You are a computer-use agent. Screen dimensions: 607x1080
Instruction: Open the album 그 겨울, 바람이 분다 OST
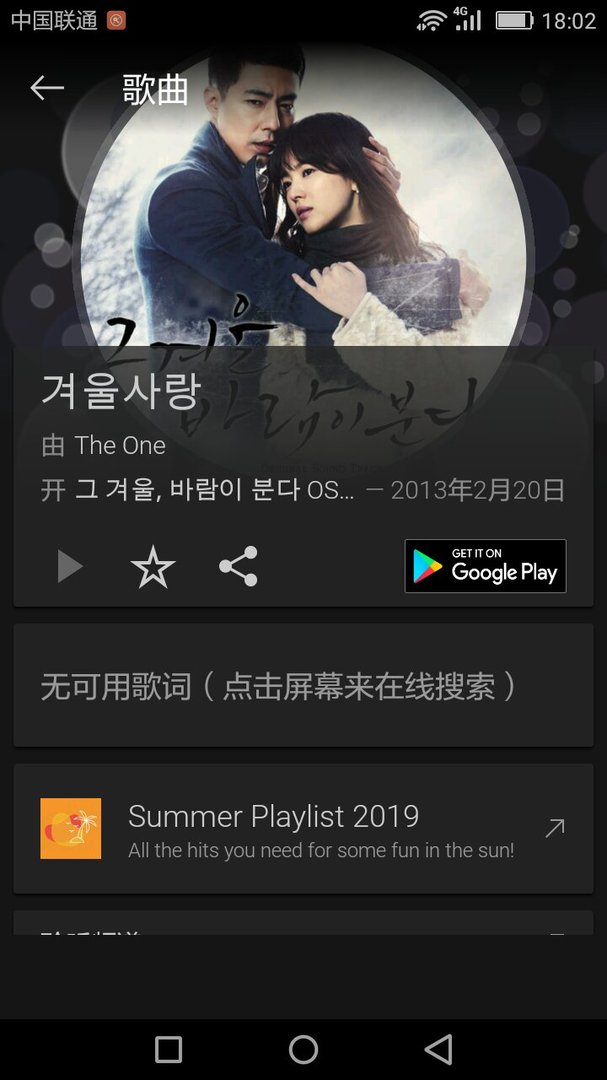[214, 491]
